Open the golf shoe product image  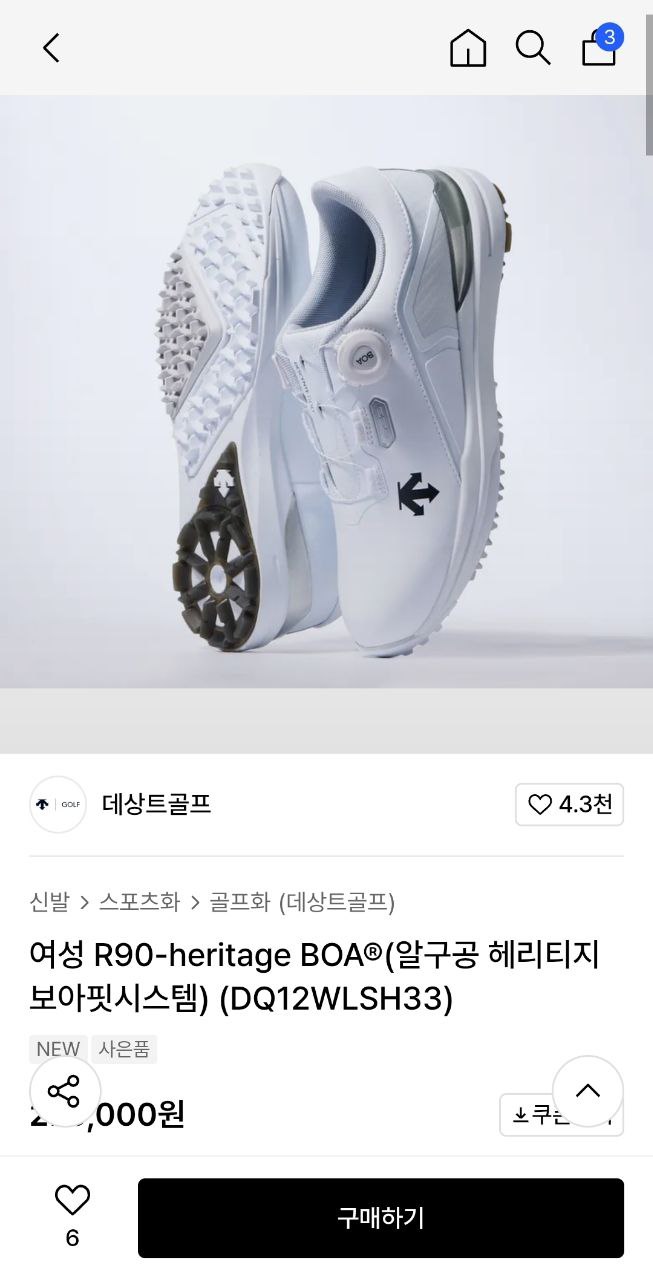[x=326, y=400]
